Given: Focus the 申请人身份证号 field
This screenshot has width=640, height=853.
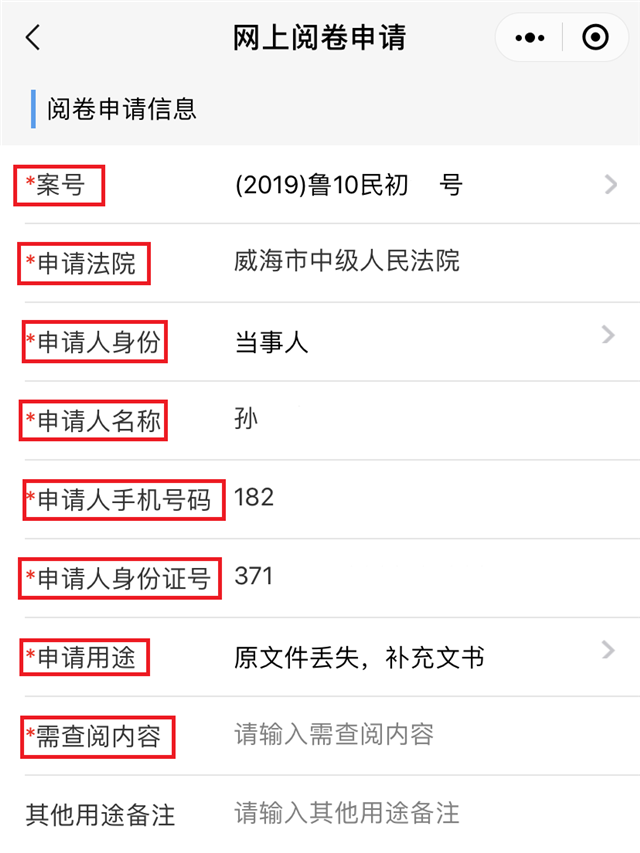Looking at the screenshot, I should pyautogui.click(x=420, y=577).
